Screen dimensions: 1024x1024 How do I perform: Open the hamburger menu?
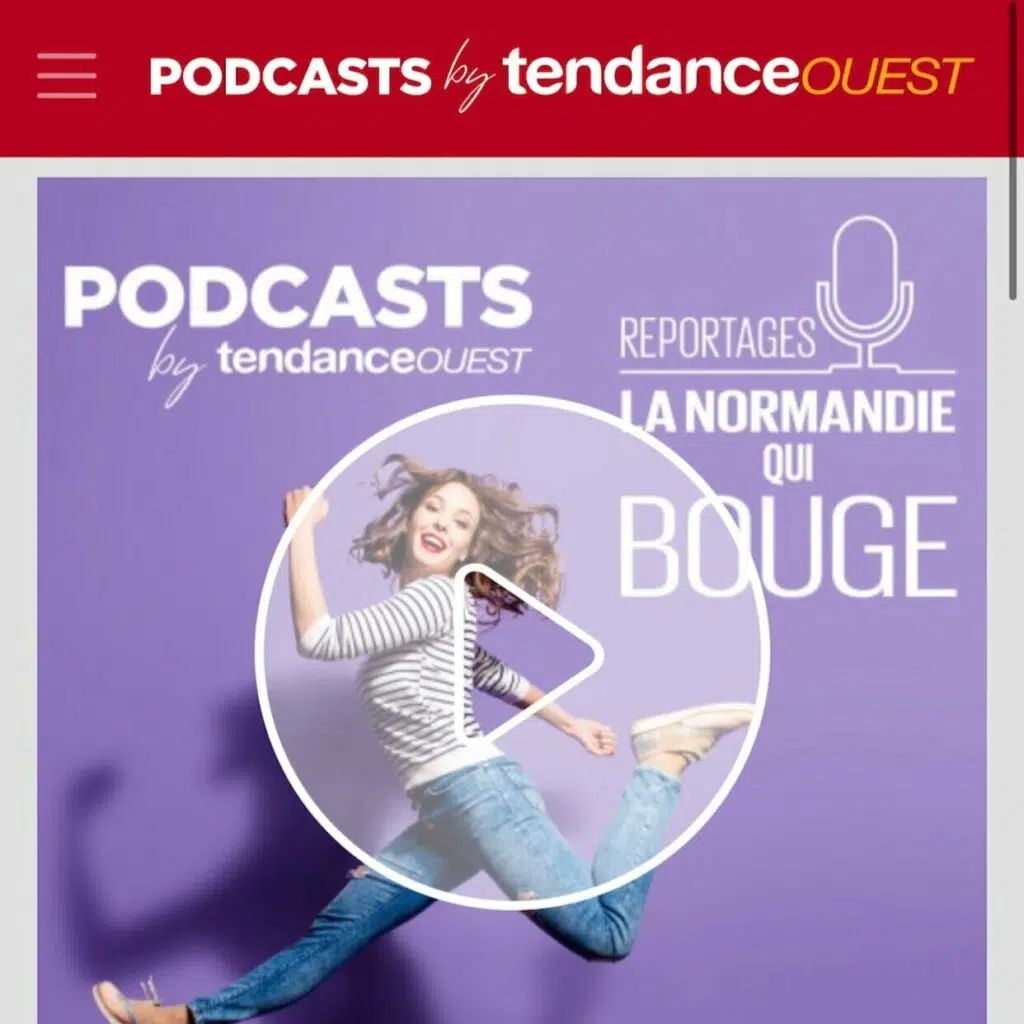pyautogui.click(x=67, y=76)
